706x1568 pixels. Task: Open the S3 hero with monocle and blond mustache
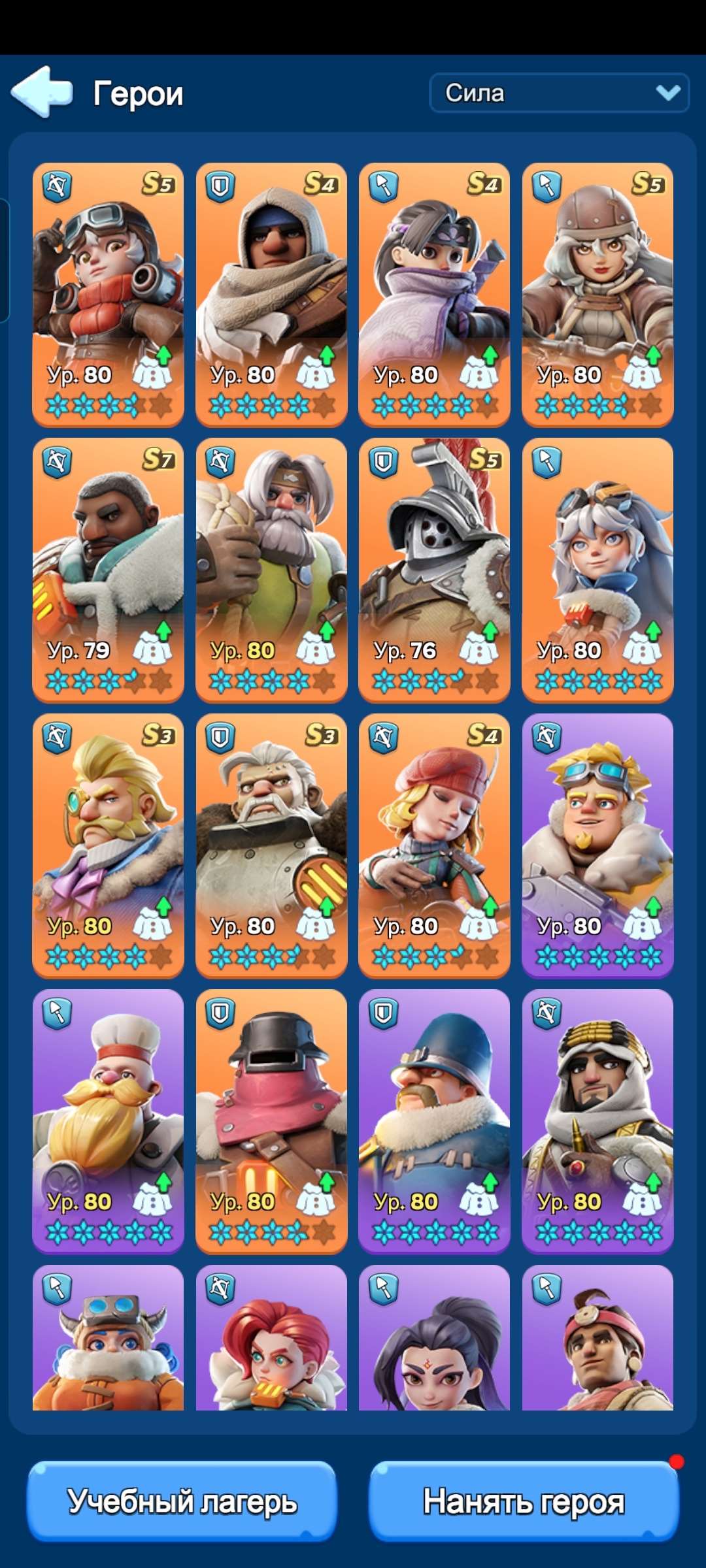click(x=108, y=844)
